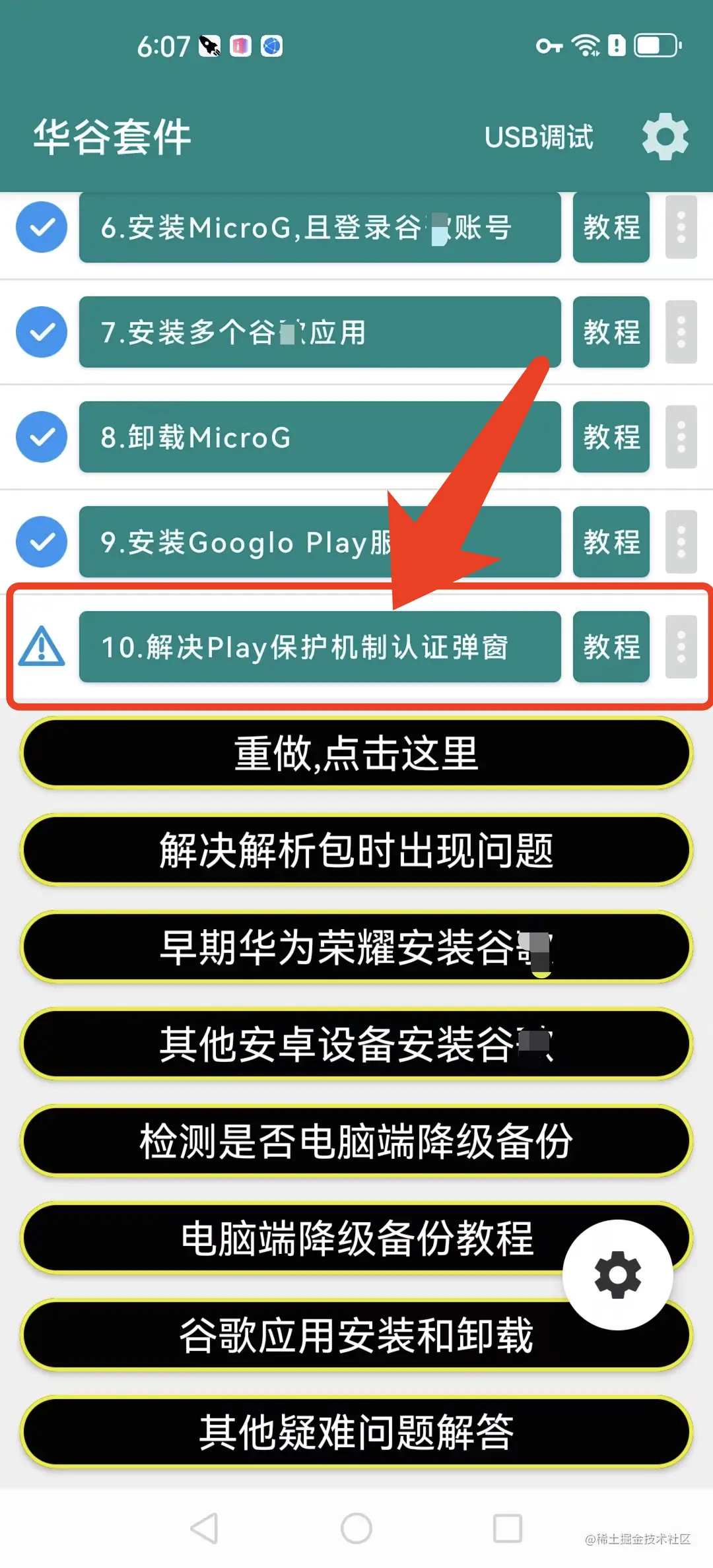
Task: Open overflow menu for step 9
Action: click(681, 542)
